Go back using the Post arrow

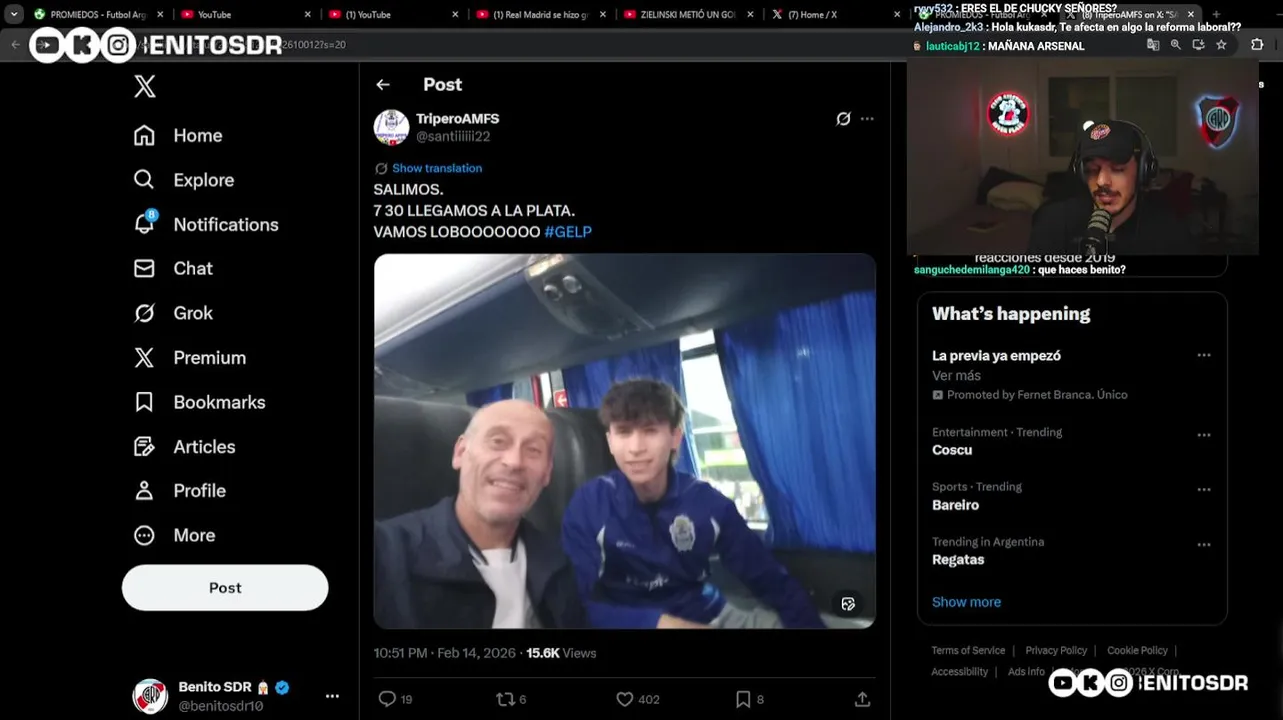tap(383, 85)
